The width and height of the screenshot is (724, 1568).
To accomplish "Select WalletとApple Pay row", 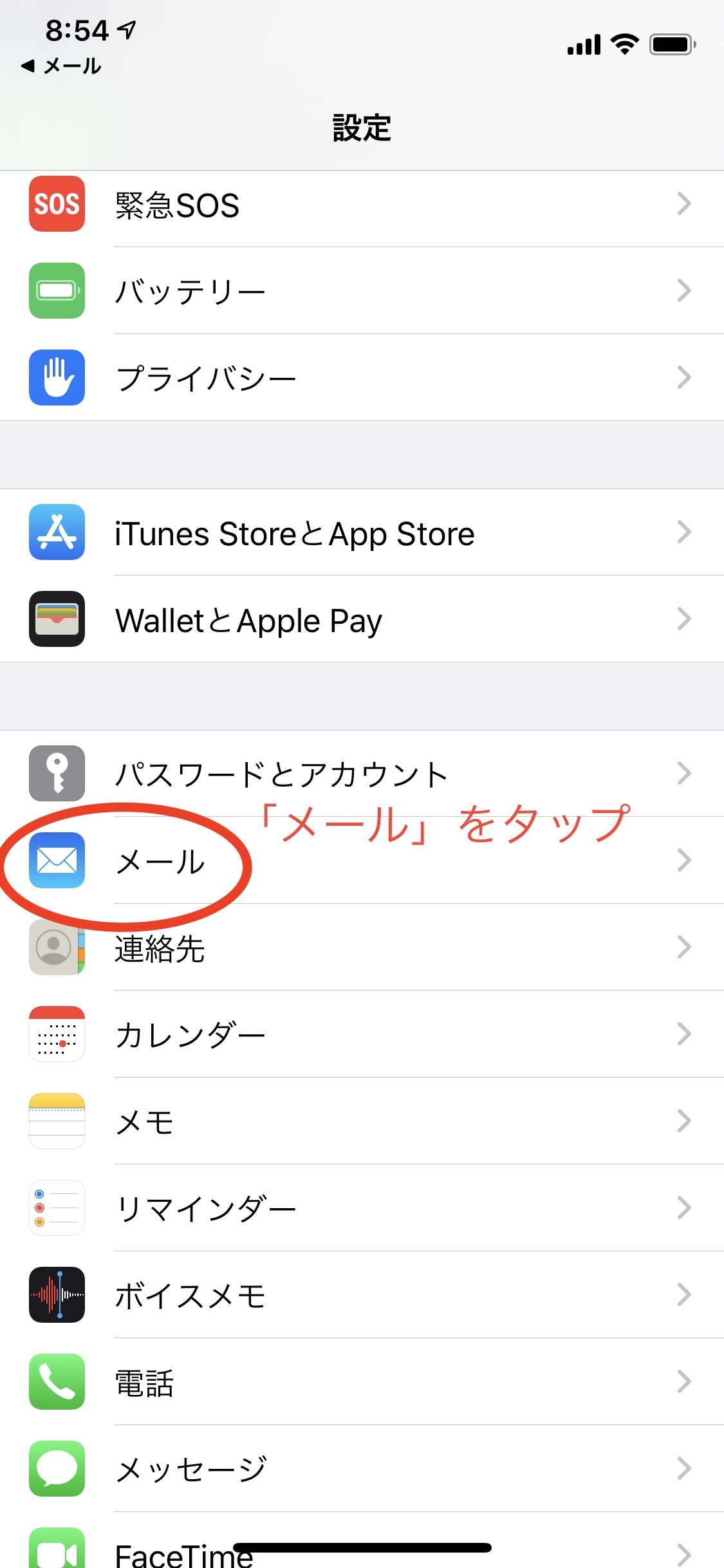I will (x=362, y=620).
